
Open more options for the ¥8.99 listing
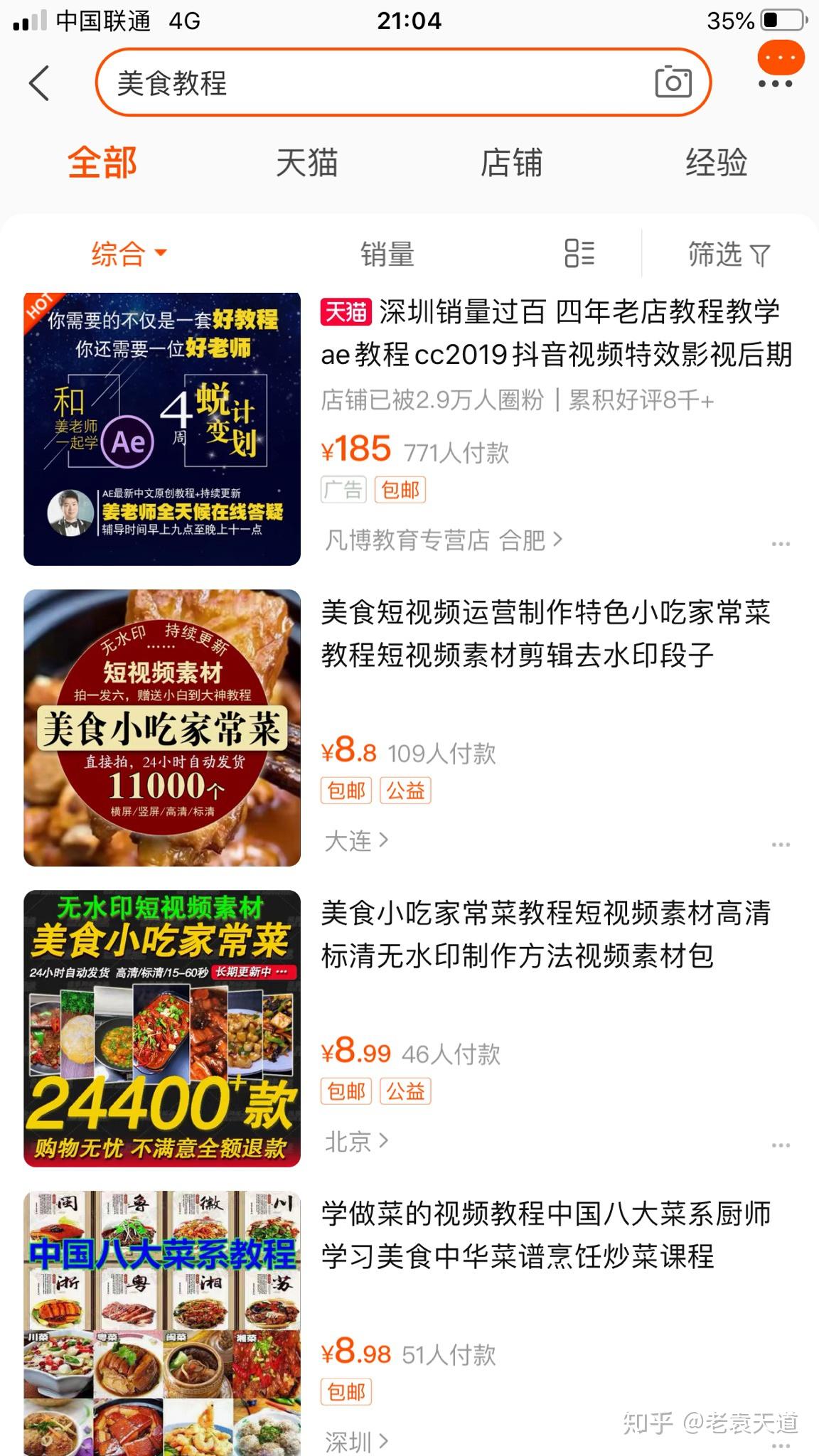(781, 1145)
